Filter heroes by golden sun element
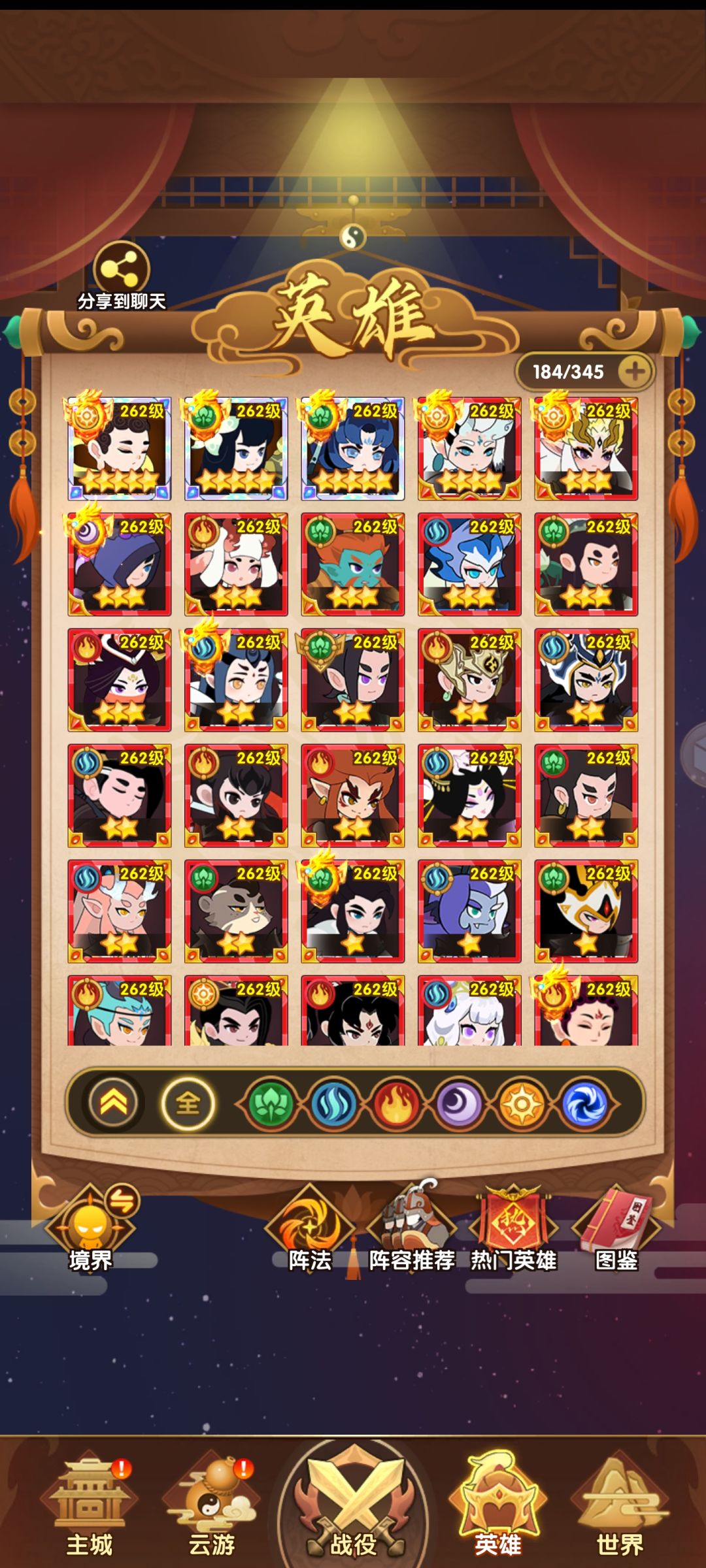This screenshot has height=1568, width=706. (522, 1103)
